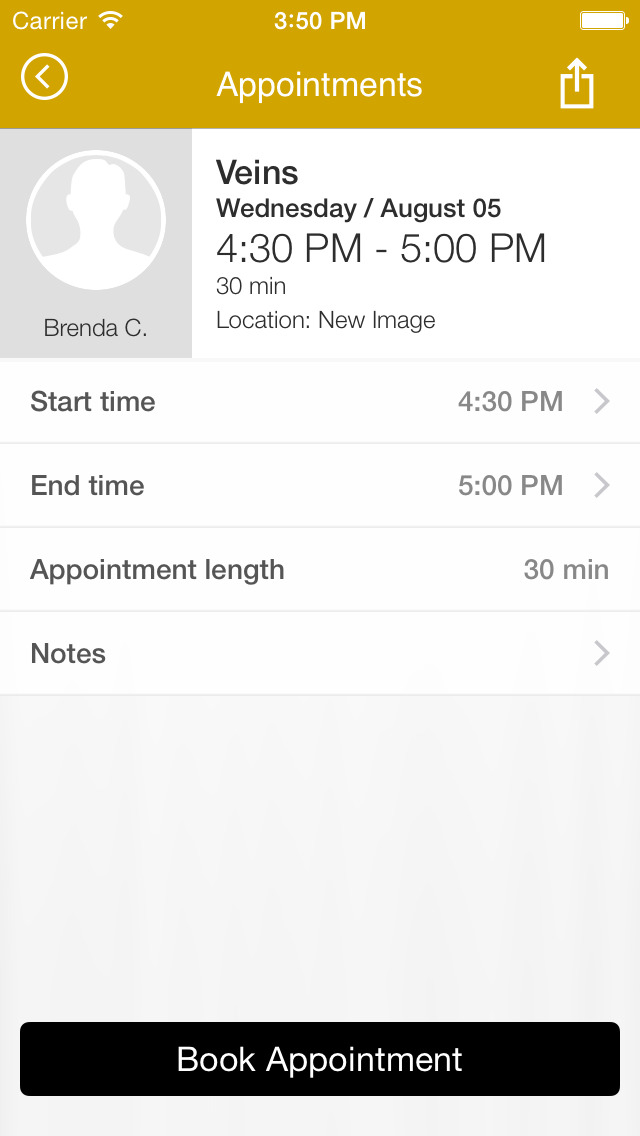Go back using the circled arrow
640x1136 pixels.
coord(44,76)
